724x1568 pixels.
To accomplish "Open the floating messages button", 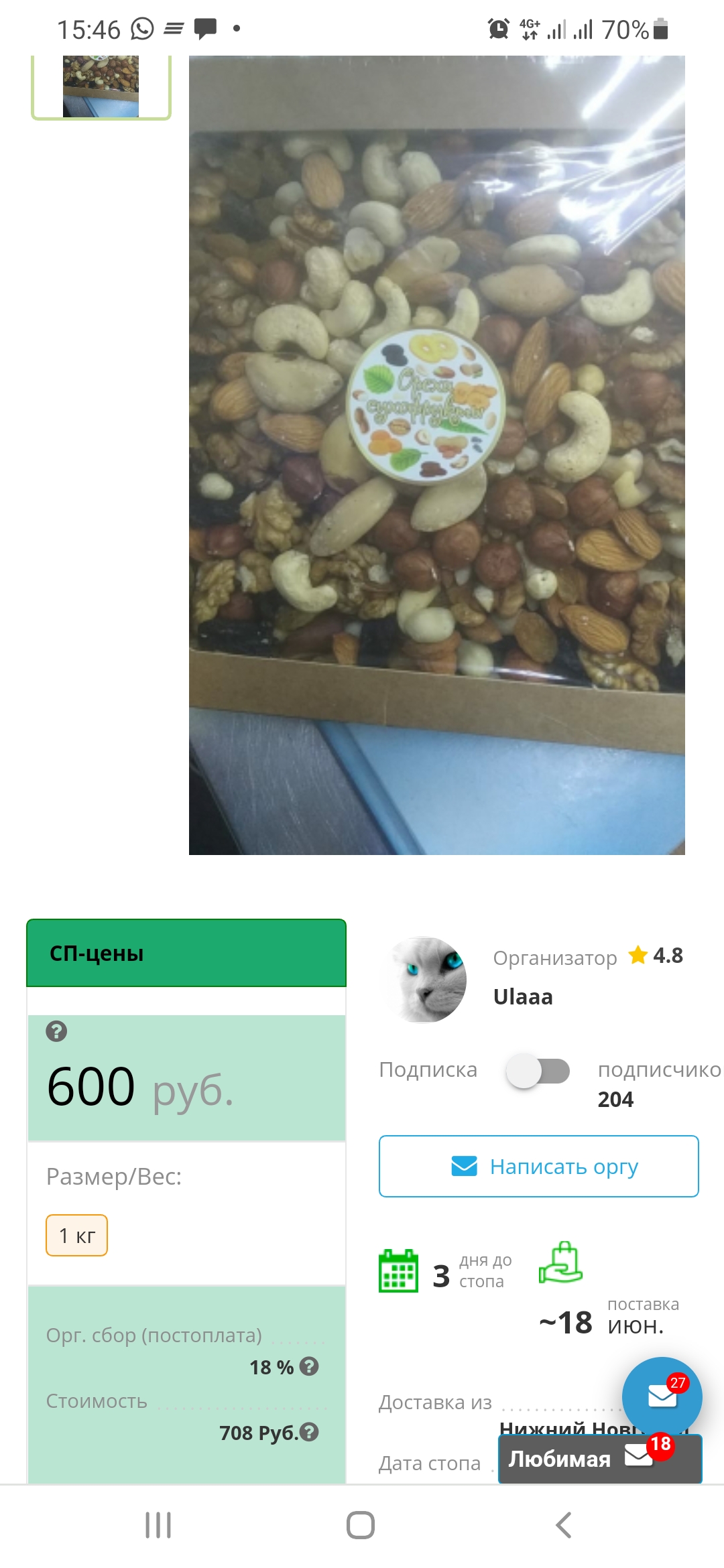I will click(x=662, y=1396).
